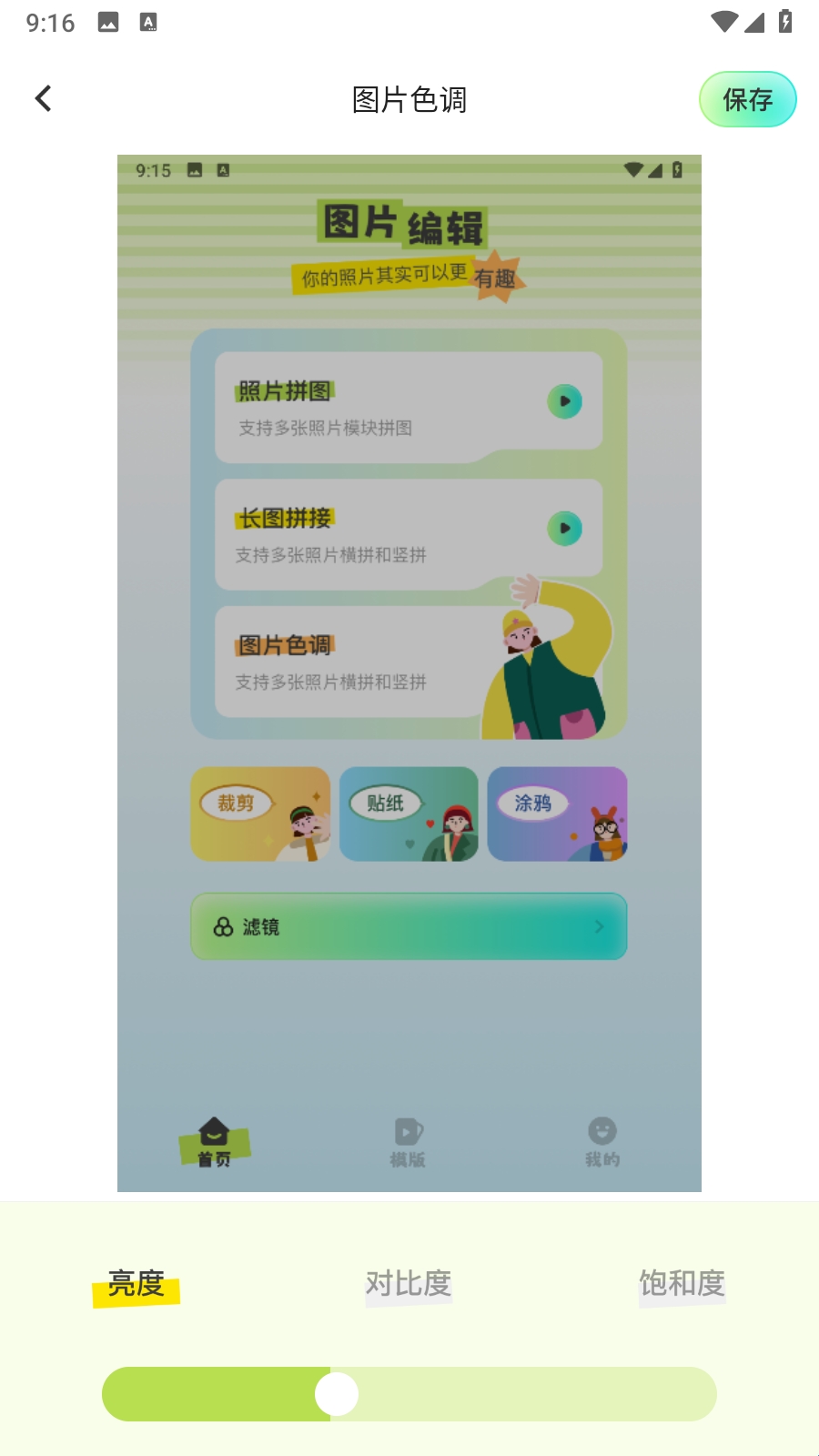Switch to the 对比度 contrast tab
The height and width of the screenshot is (1456, 819).
coord(409,1284)
